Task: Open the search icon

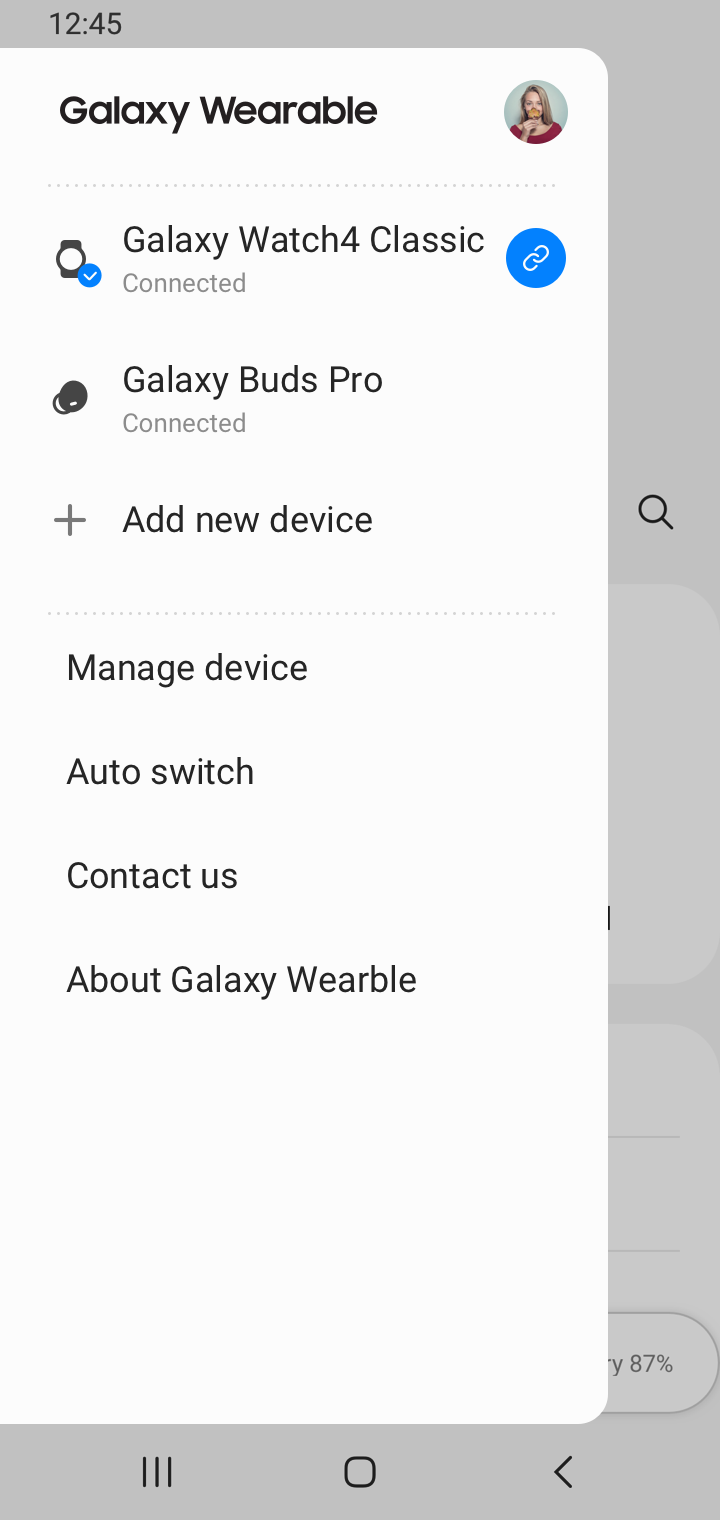Action: pos(655,512)
